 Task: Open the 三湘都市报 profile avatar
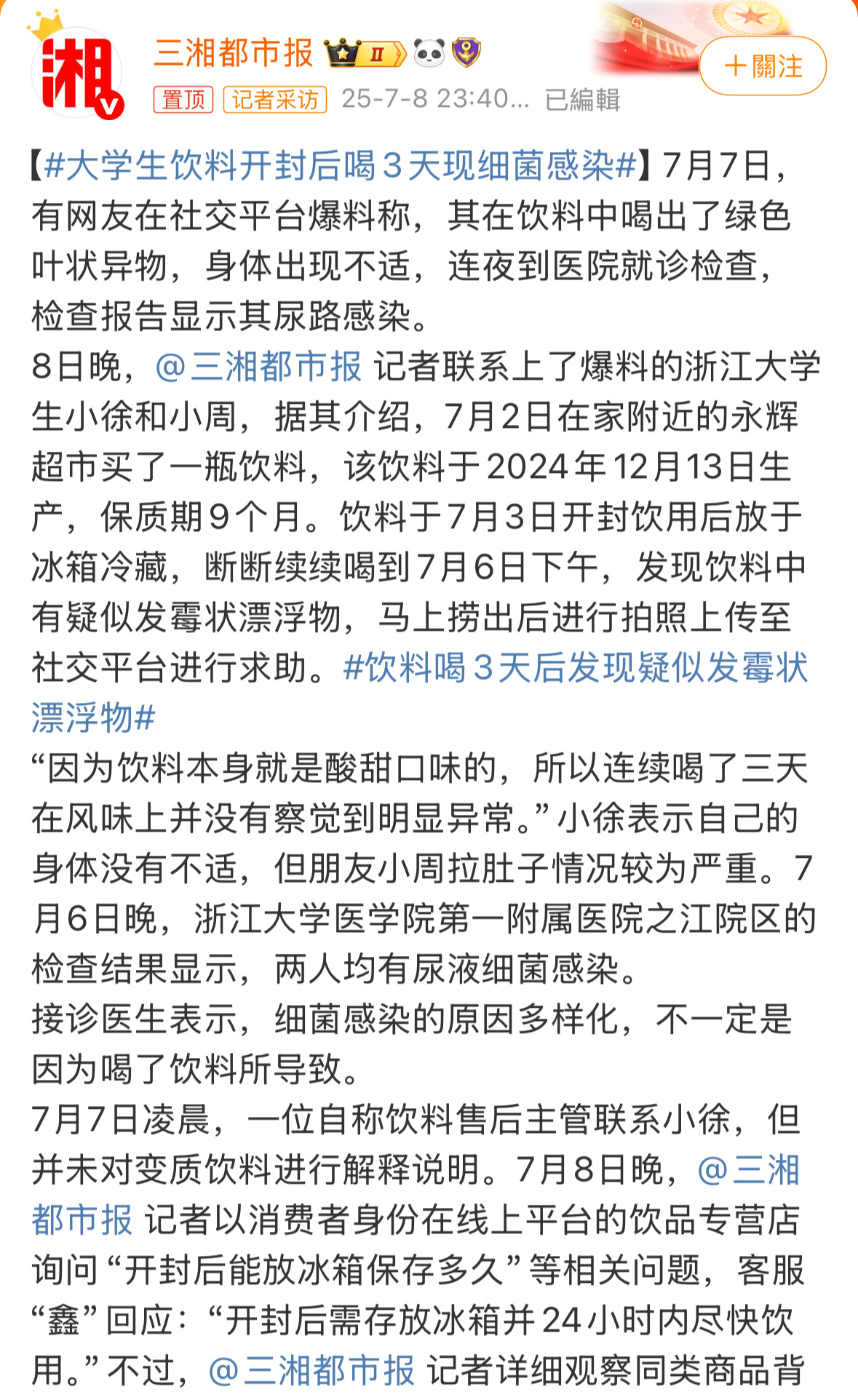tap(76, 73)
